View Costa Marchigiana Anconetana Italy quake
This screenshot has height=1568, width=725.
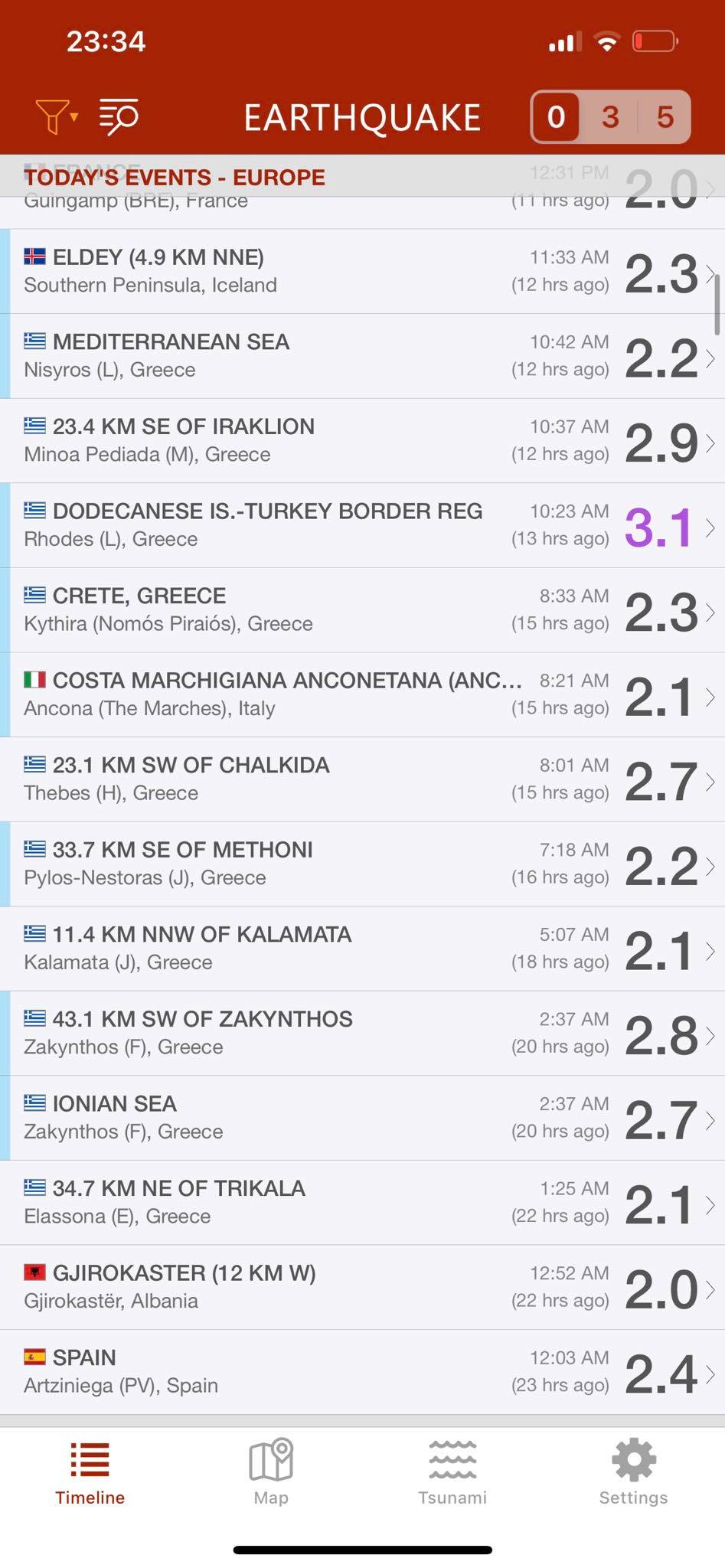point(362,694)
